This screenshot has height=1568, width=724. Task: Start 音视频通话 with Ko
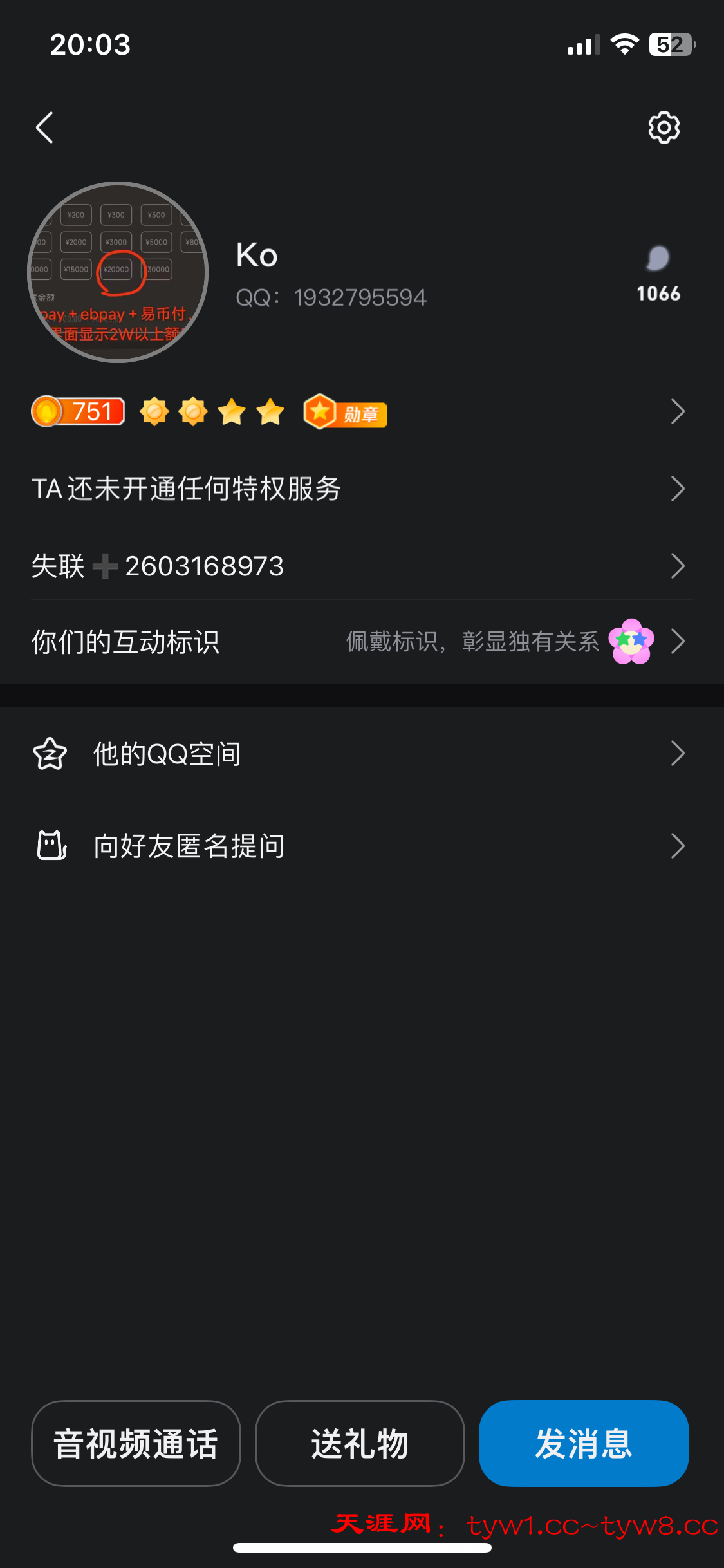coord(136,1443)
